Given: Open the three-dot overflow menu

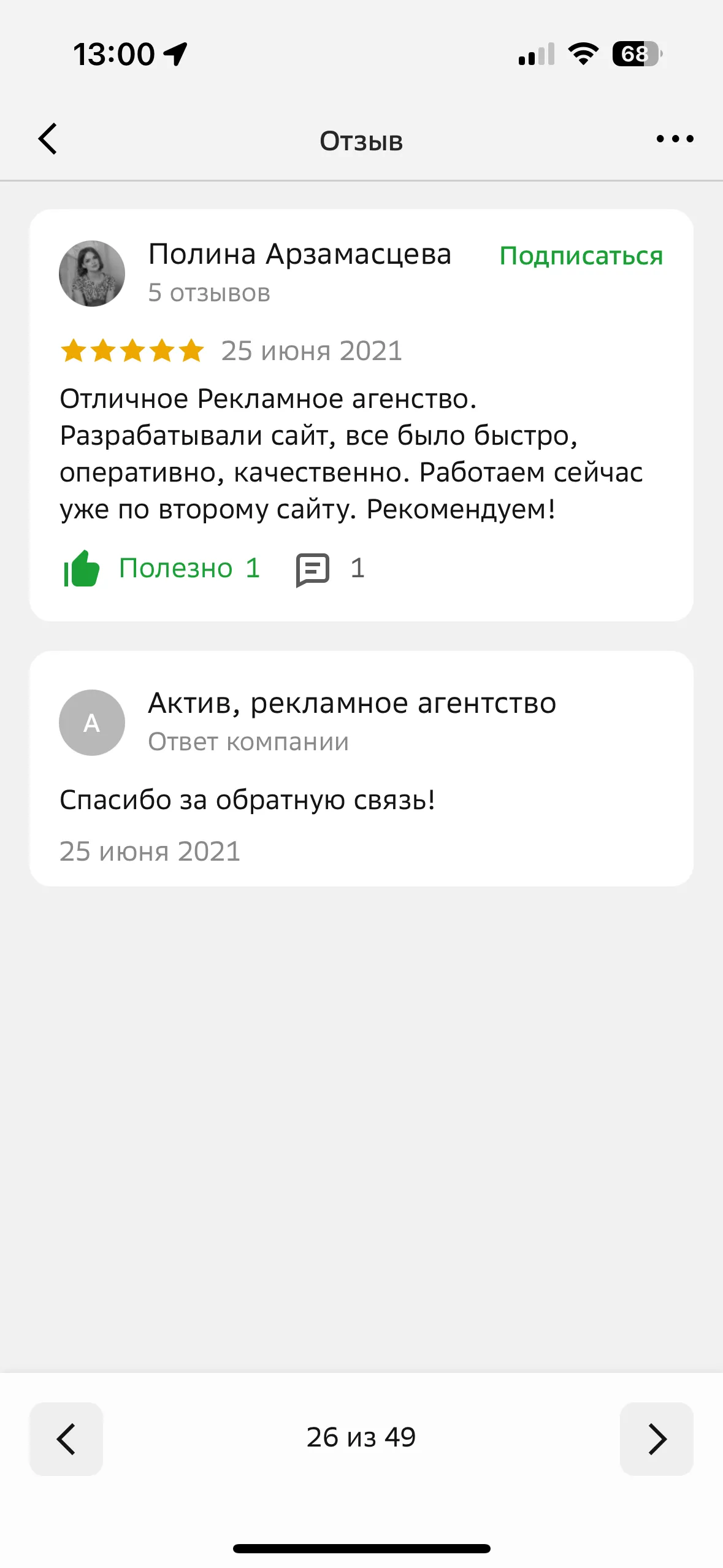Looking at the screenshot, I should (x=675, y=139).
